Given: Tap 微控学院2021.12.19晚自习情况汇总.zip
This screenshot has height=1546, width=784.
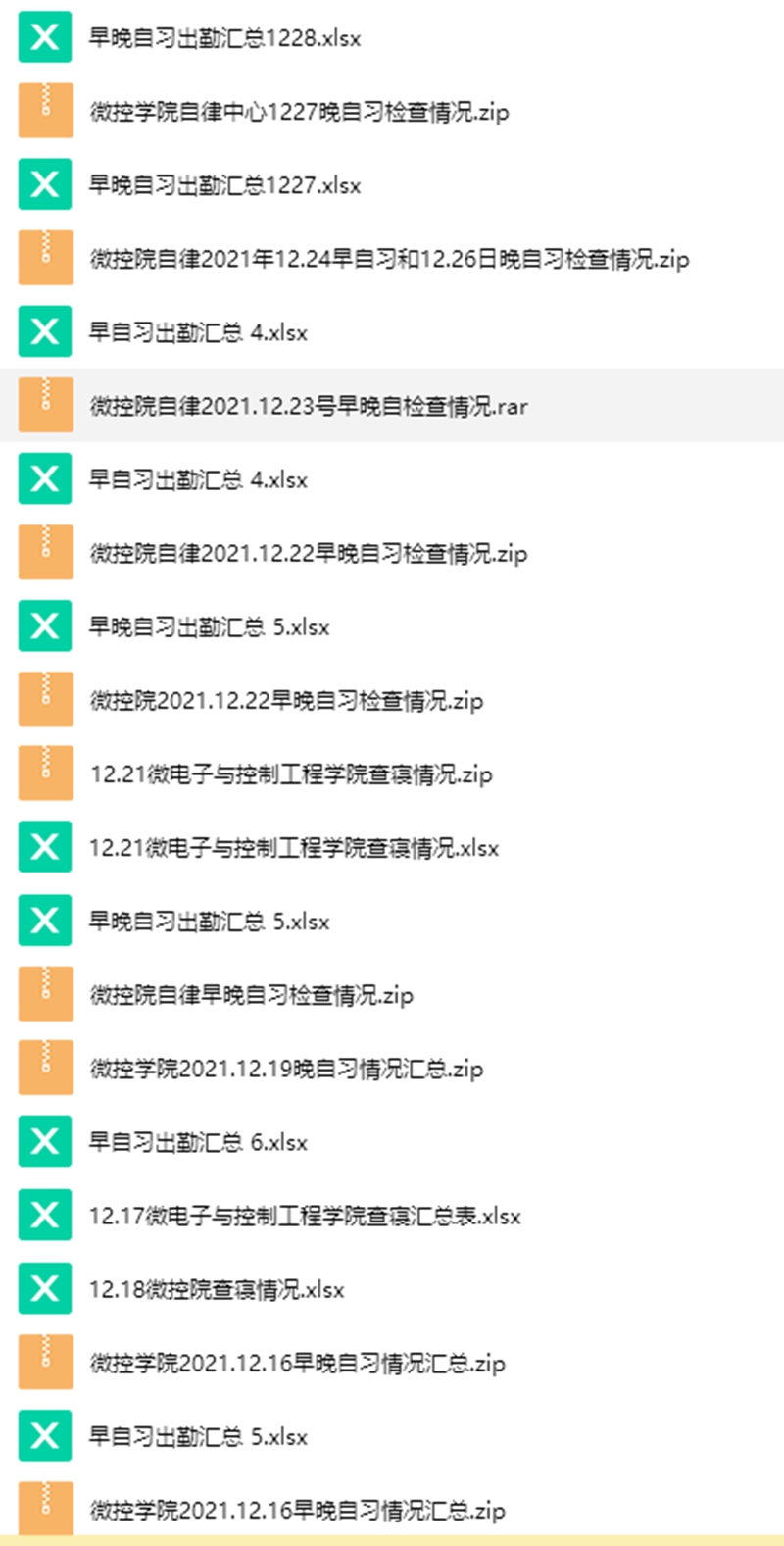Looking at the screenshot, I should click(x=392, y=1069).
